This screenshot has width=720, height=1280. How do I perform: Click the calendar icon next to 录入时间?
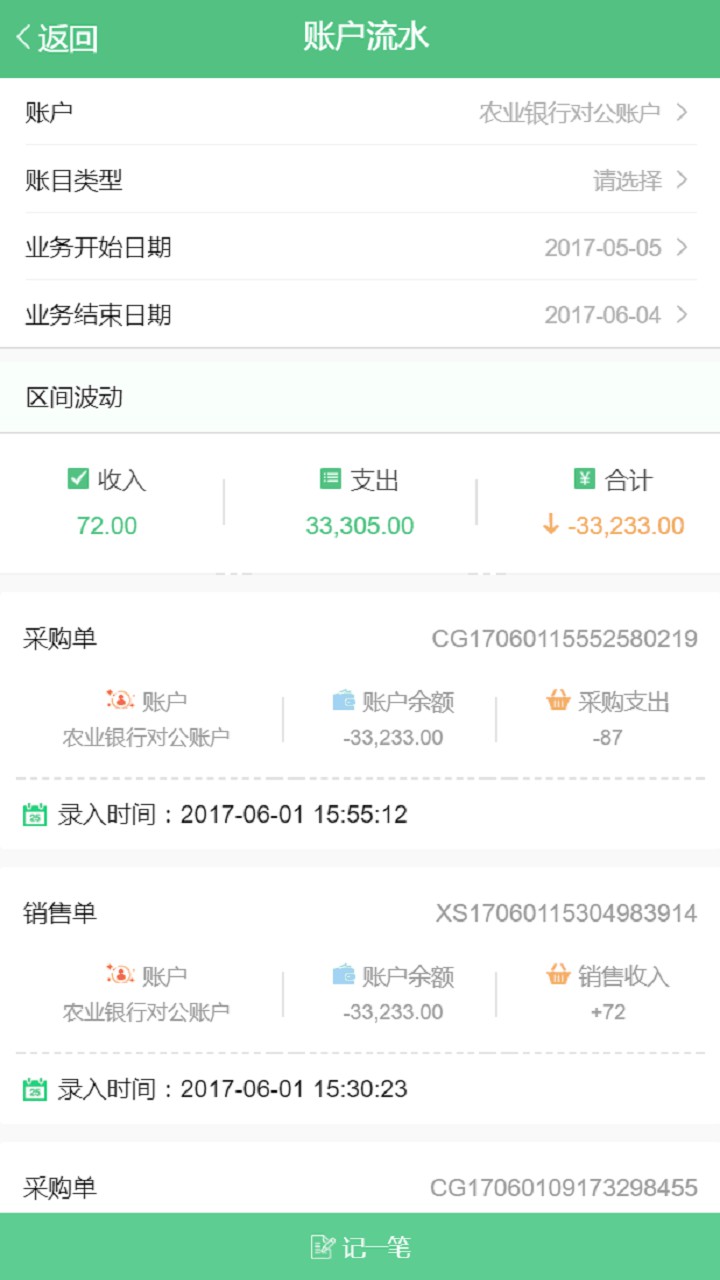[34, 814]
